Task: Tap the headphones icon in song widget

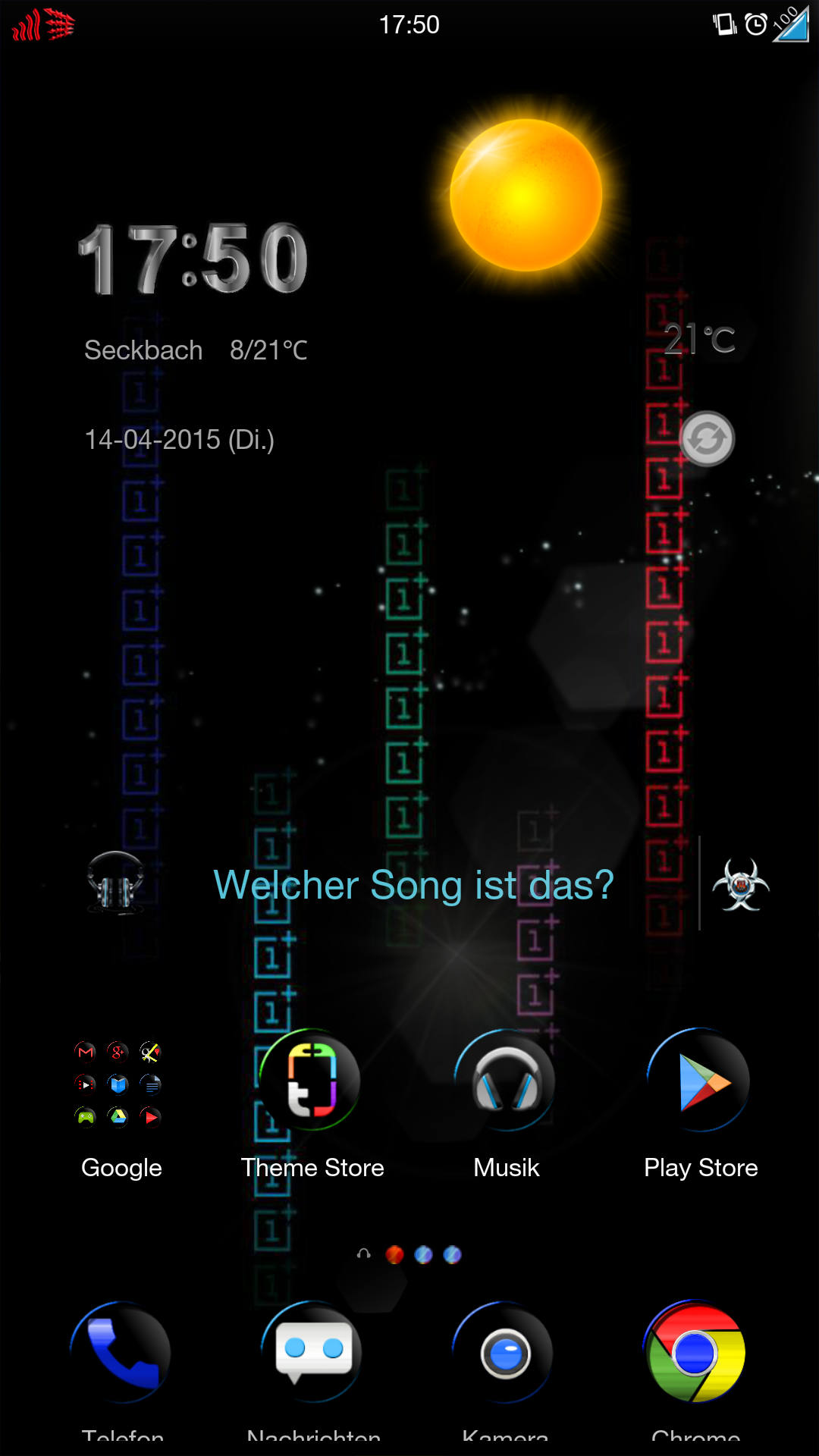Action: (115, 883)
